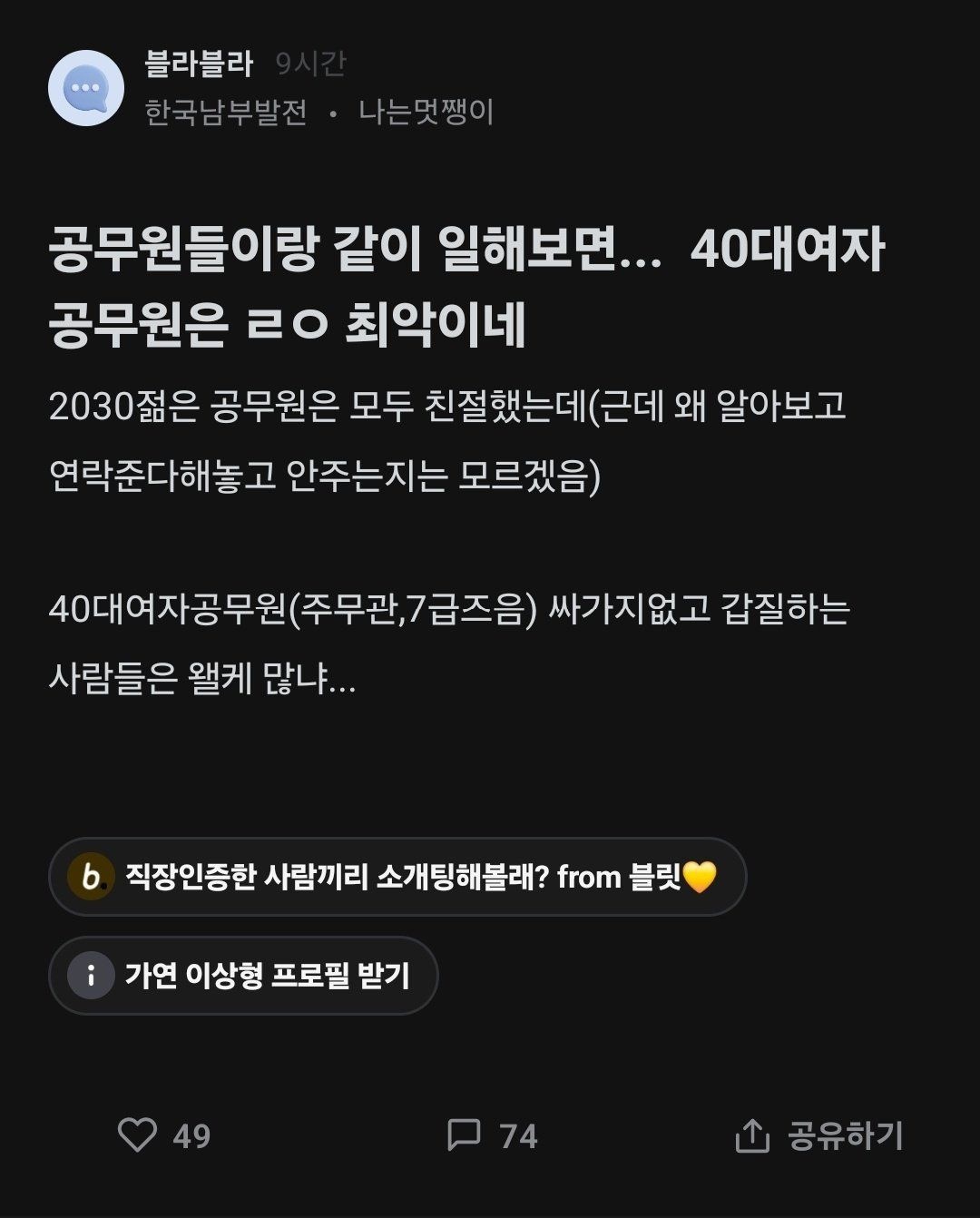Open the 블라블라 topic channel
Screen dimensions: 980x1218
pos(199,64)
